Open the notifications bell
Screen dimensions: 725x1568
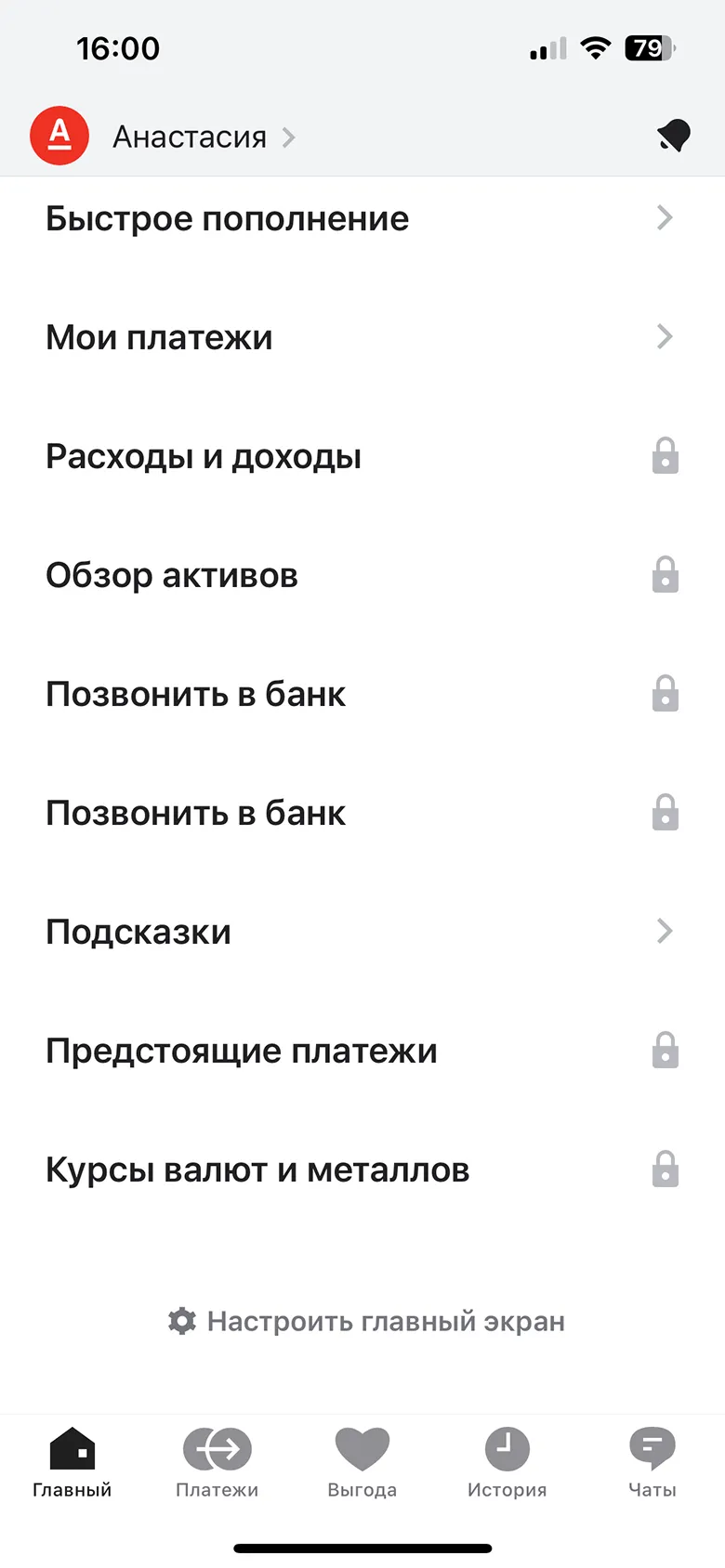[x=674, y=137]
